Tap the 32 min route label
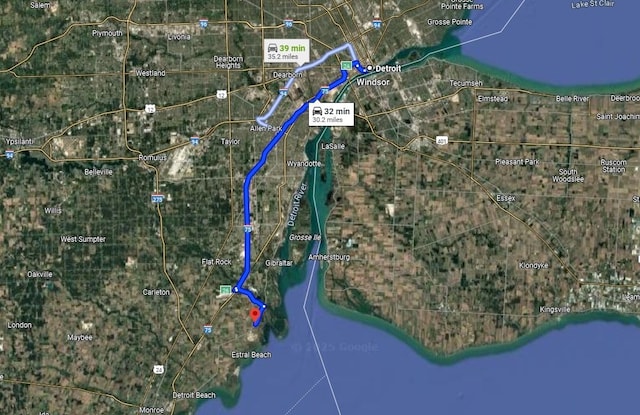The width and height of the screenshot is (640, 415). [331, 113]
